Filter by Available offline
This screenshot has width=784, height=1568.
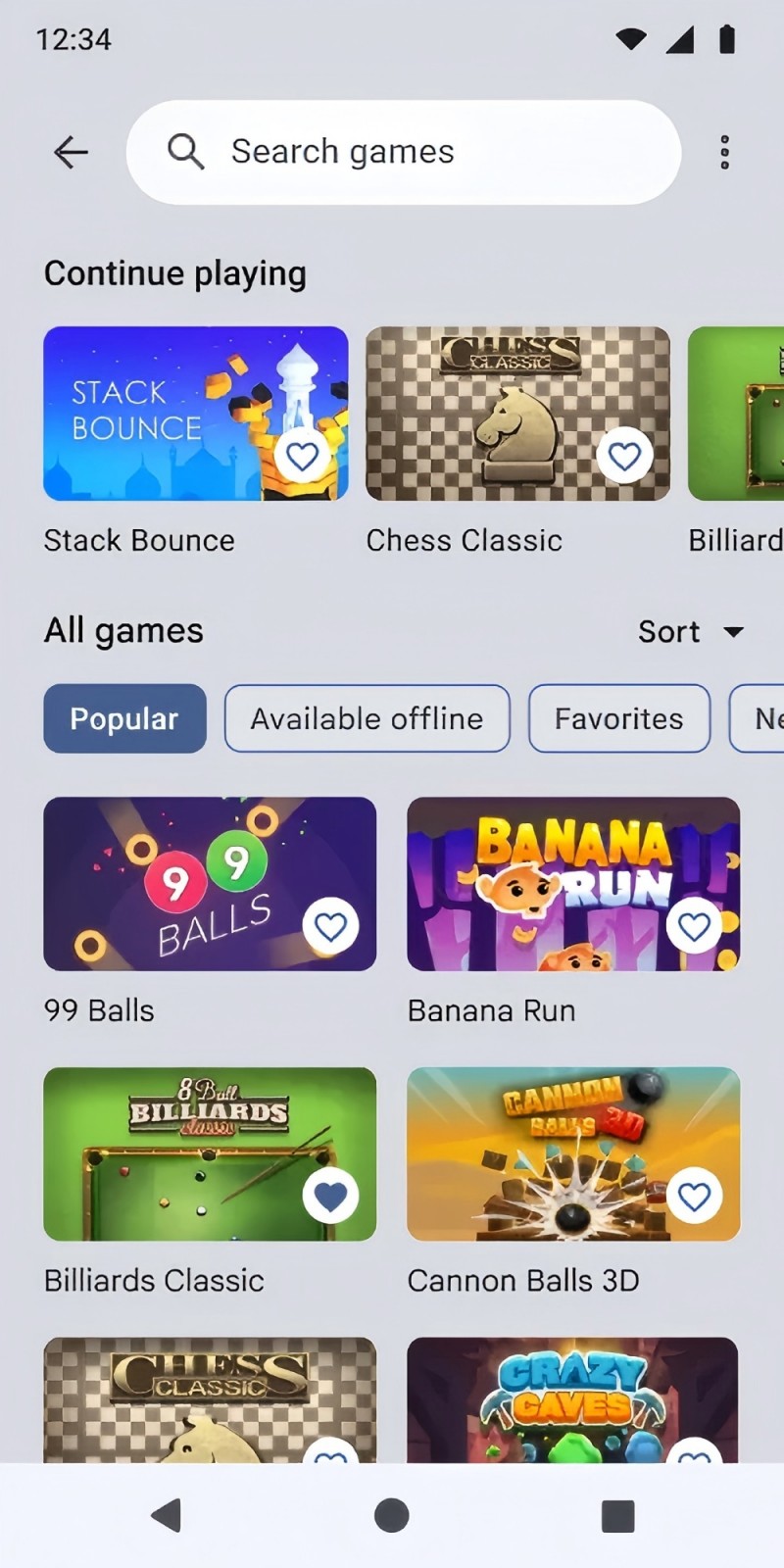(367, 718)
